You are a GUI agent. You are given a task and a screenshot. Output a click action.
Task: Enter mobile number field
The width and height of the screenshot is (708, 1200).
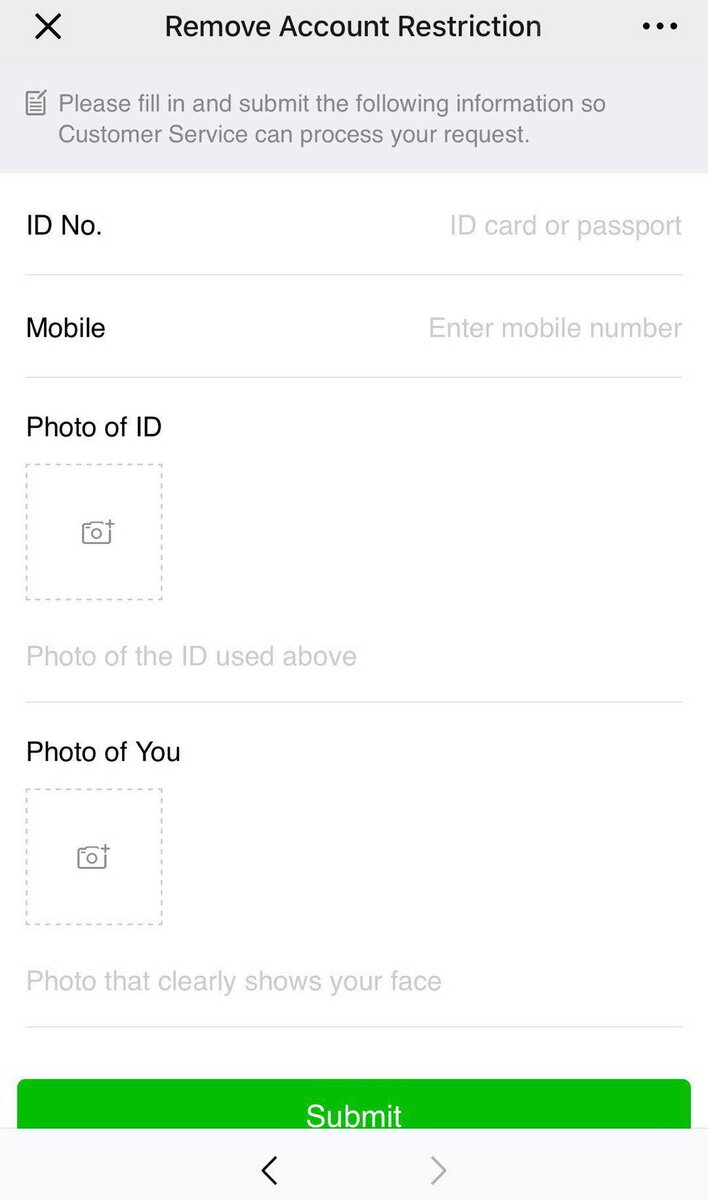point(554,328)
